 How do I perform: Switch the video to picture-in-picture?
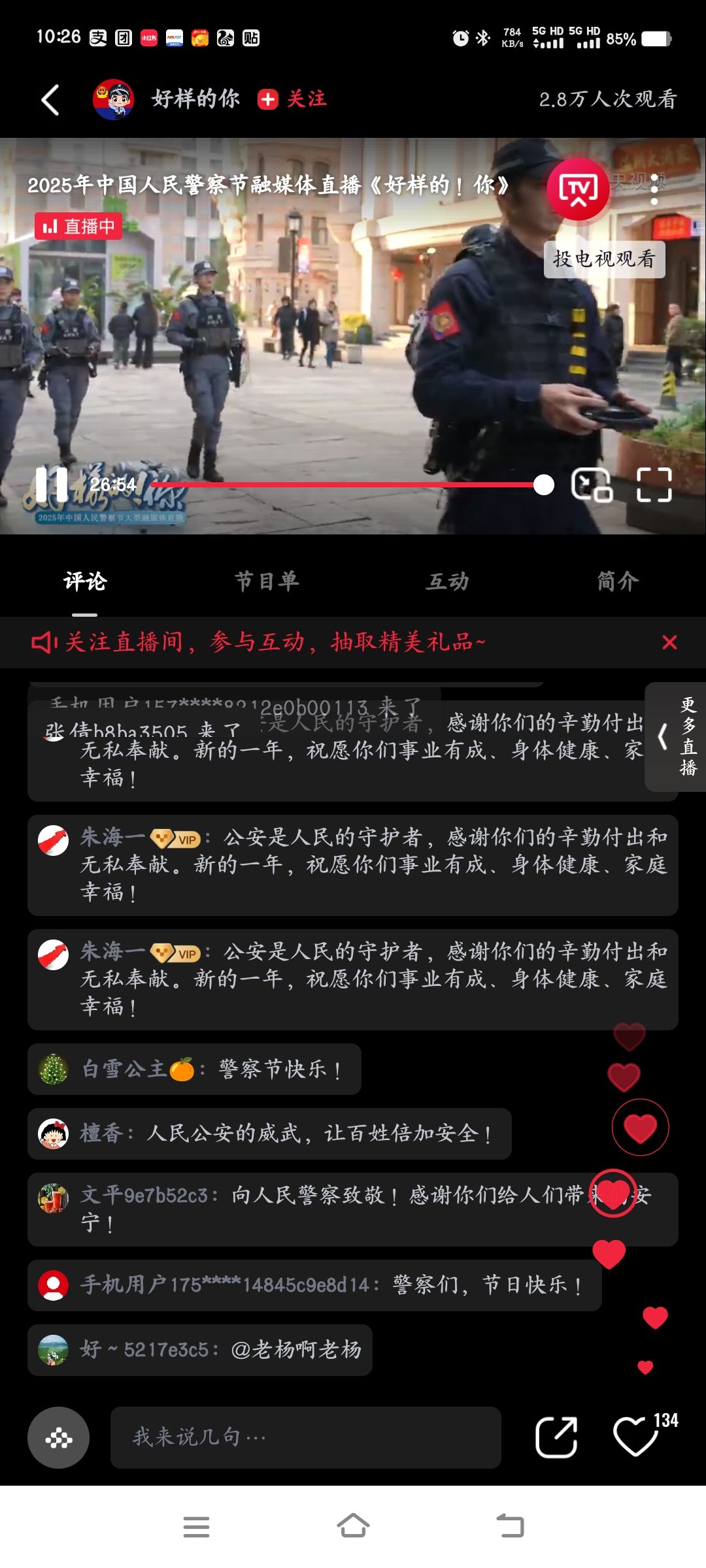click(591, 485)
